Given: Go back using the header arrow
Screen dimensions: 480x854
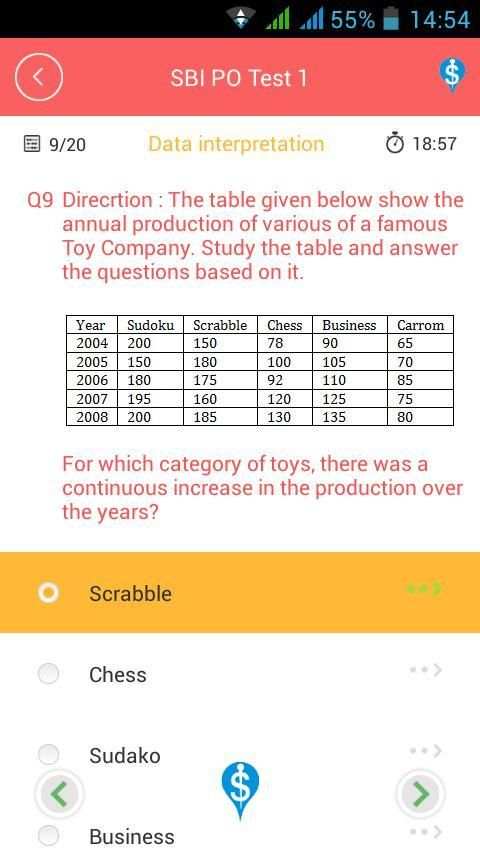Looking at the screenshot, I should point(39,77).
